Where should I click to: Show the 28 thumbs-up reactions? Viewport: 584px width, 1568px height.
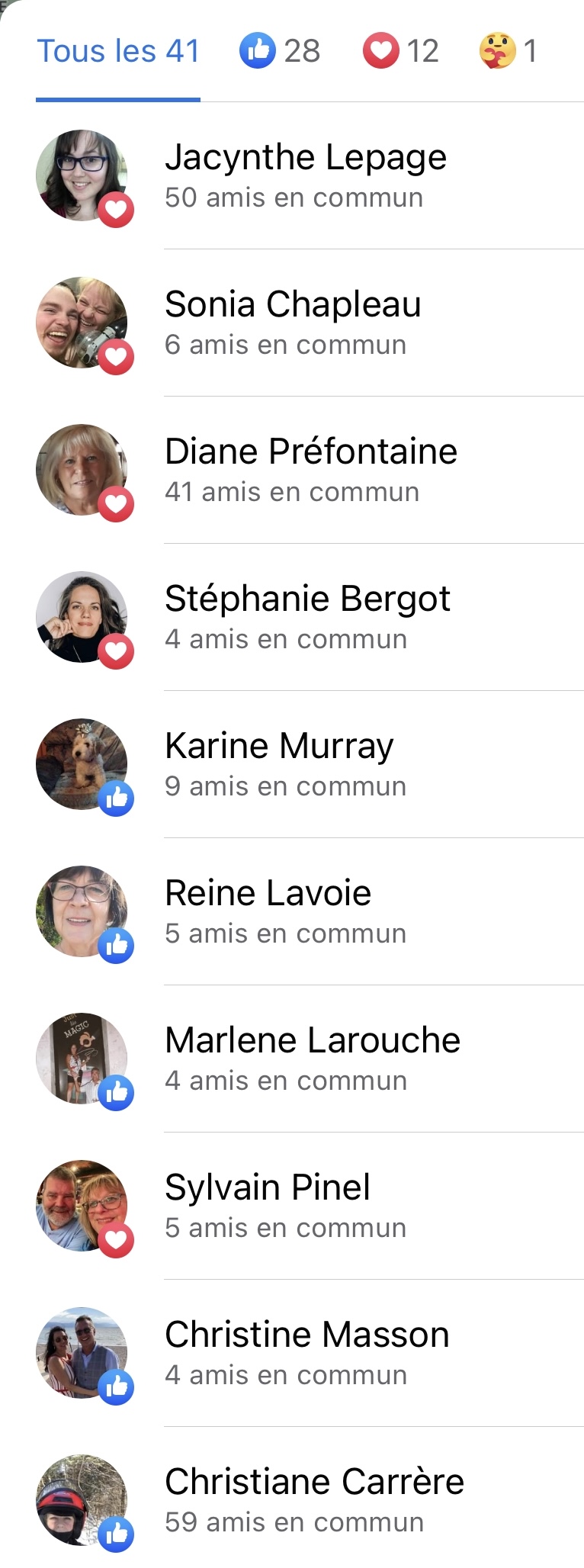pos(280,52)
